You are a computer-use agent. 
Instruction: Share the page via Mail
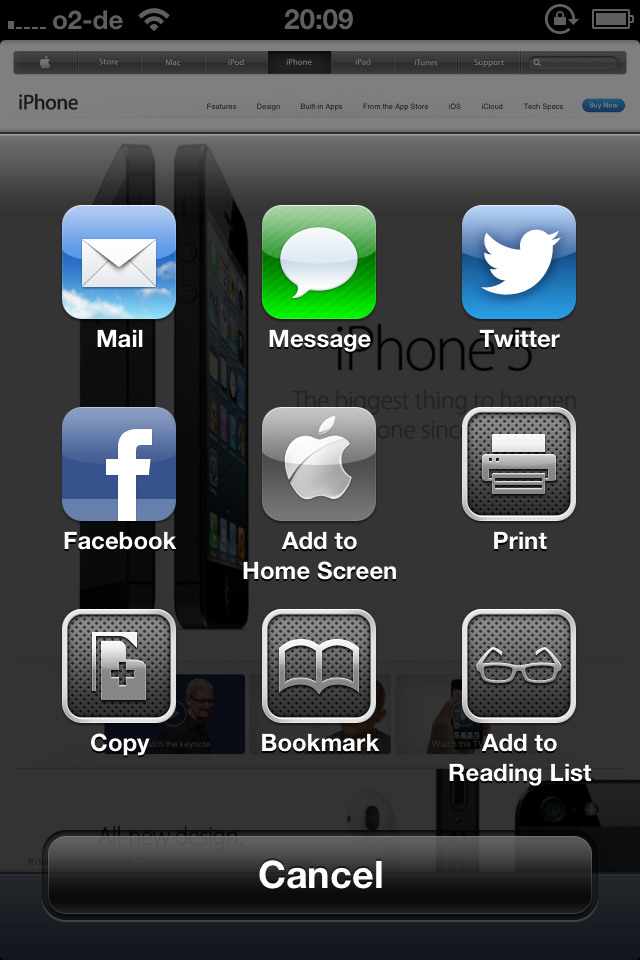tap(119, 262)
